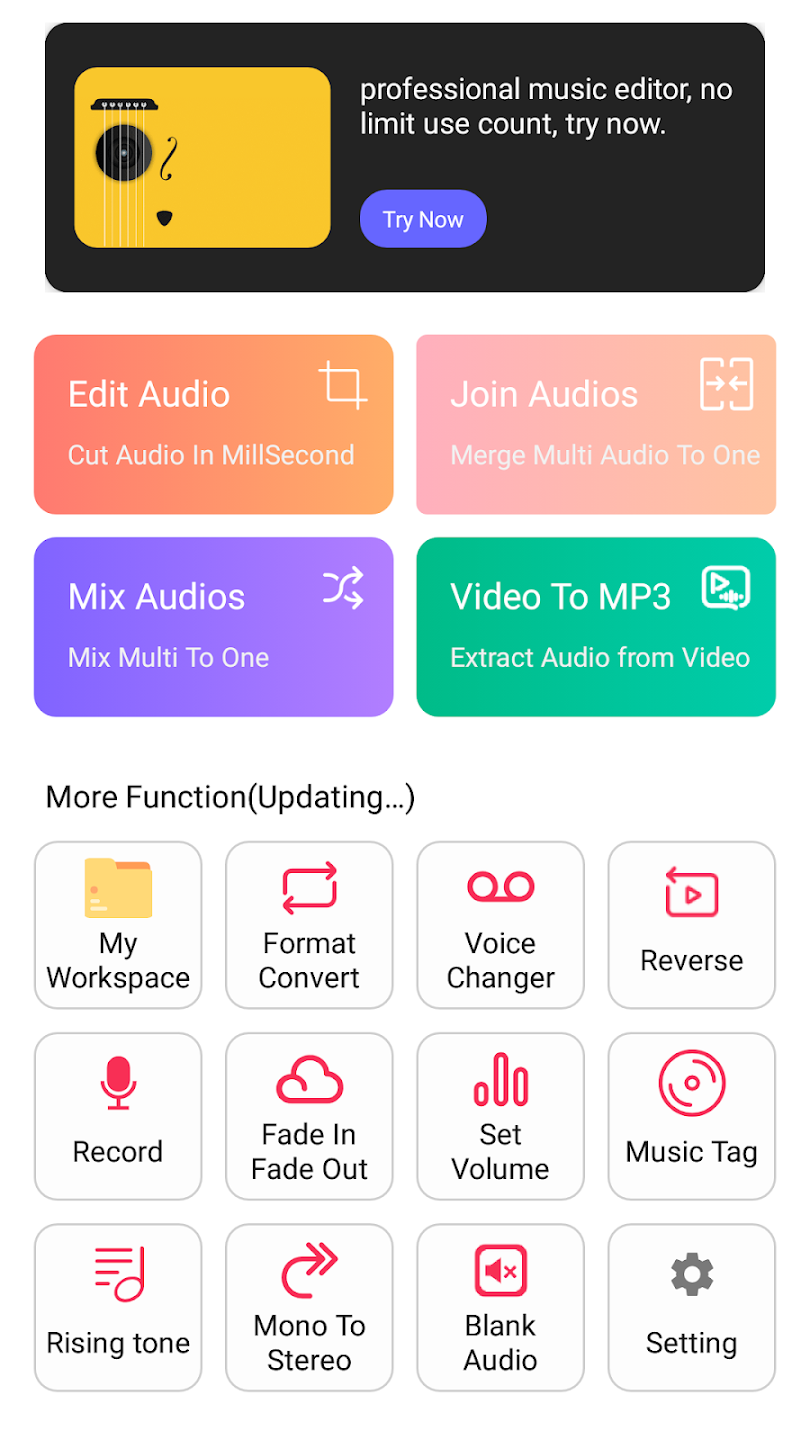
Task: Choose the Set Volume option
Action: (500, 1116)
